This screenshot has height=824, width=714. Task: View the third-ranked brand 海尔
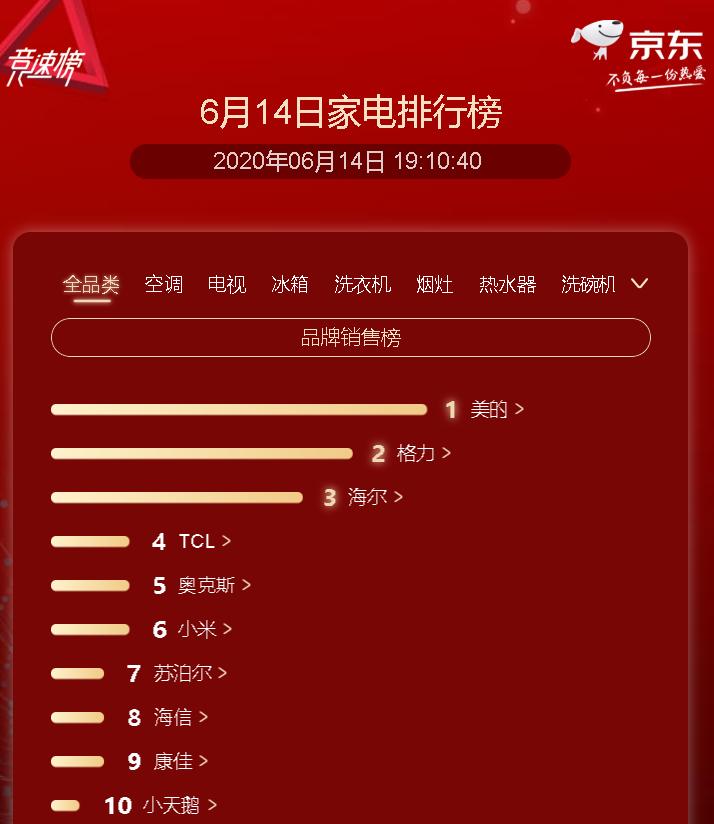[374, 497]
